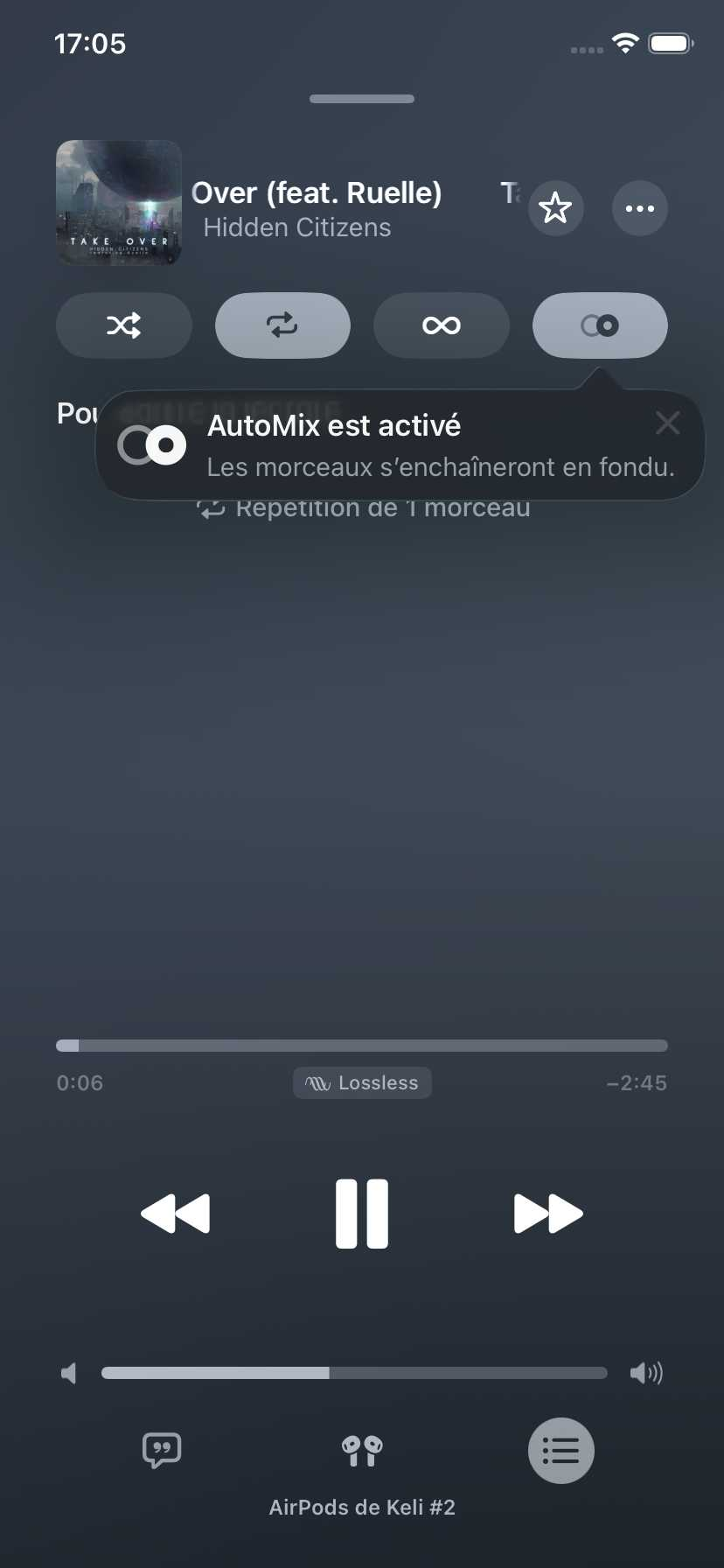Skip to the next track

pyautogui.click(x=548, y=1214)
